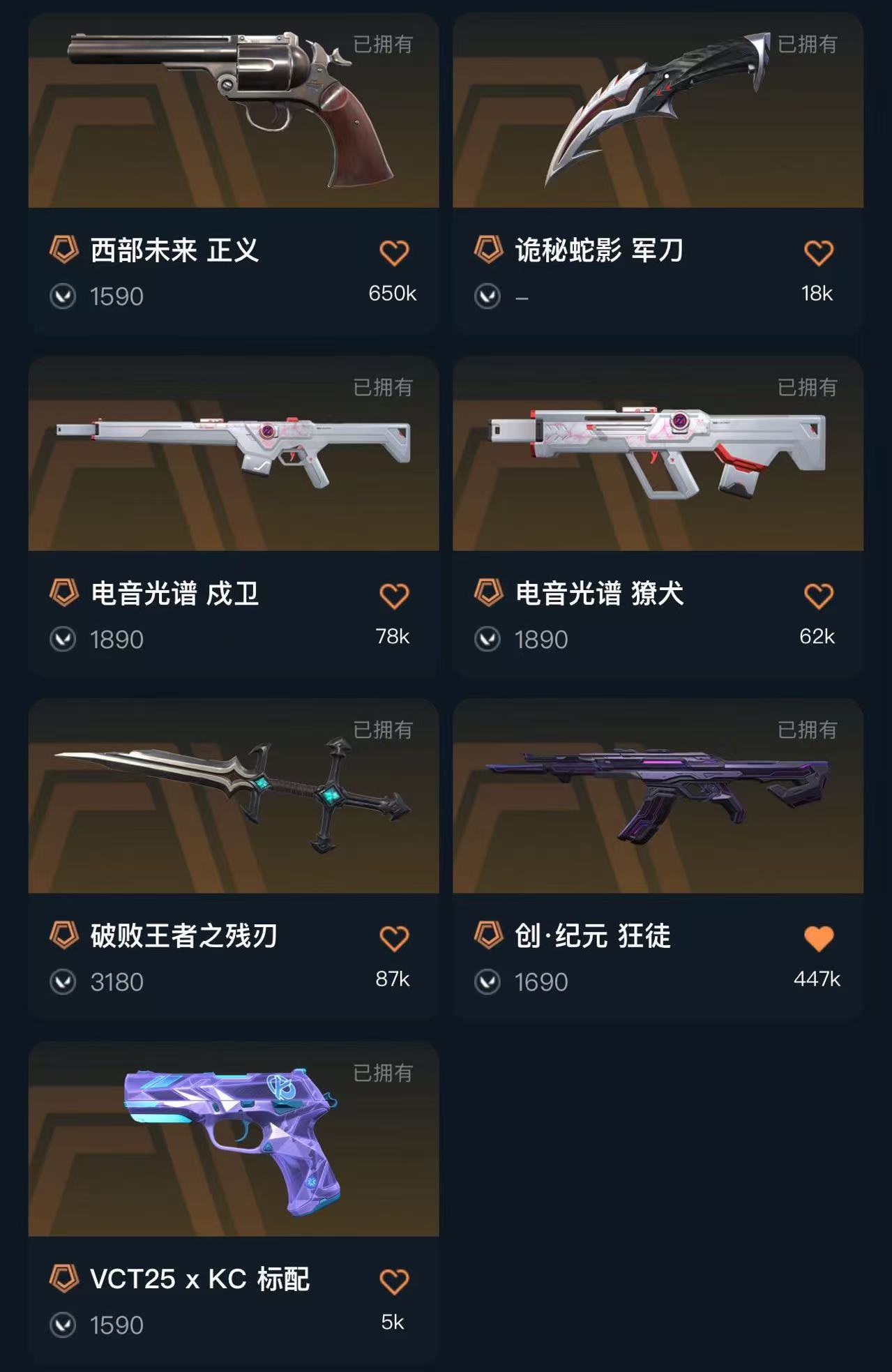
Task: Open the VCT25 x KC 标配 pistol card
Action: pyautogui.click(x=233, y=1140)
